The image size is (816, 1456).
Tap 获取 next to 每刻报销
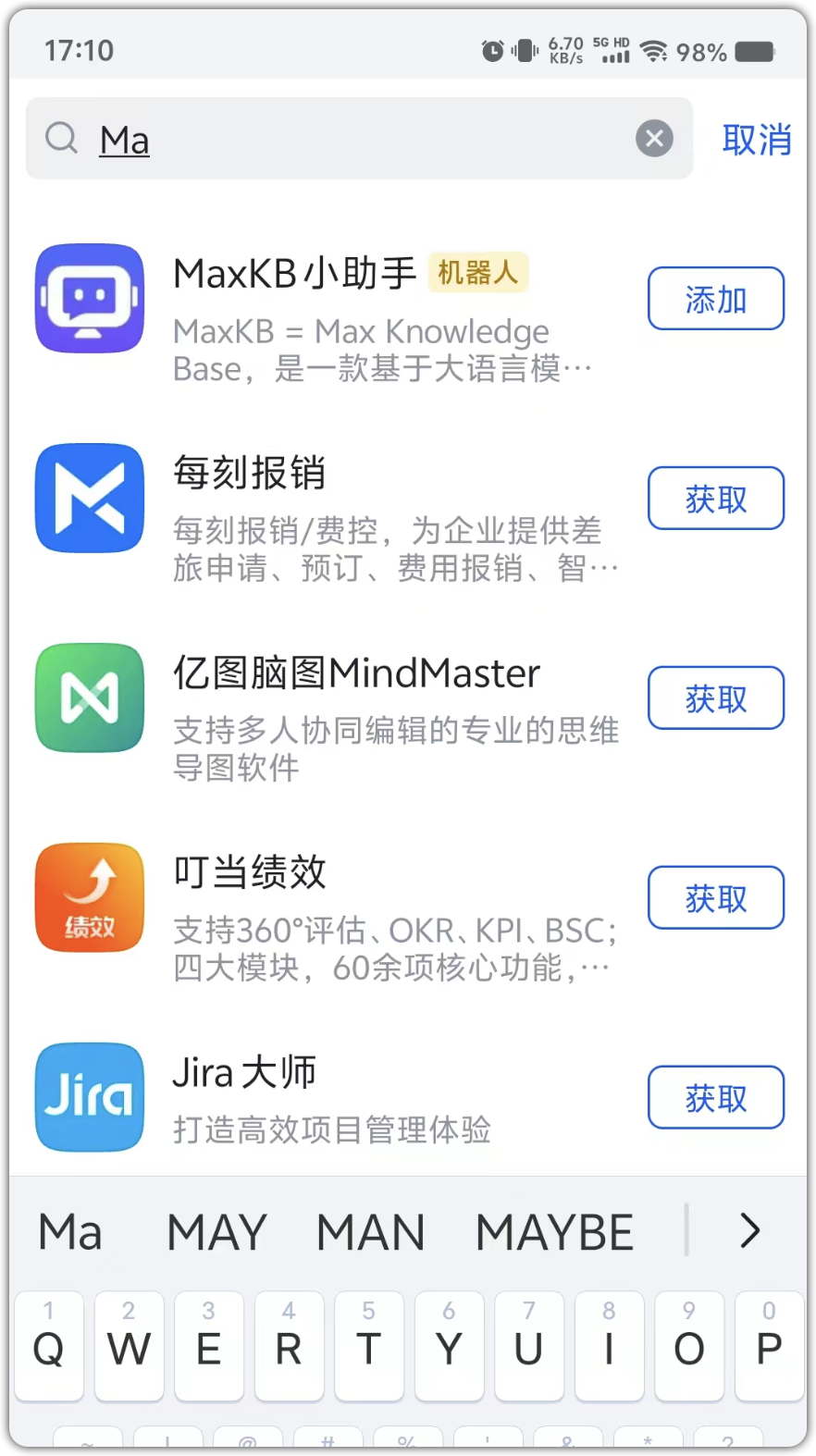(715, 498)
